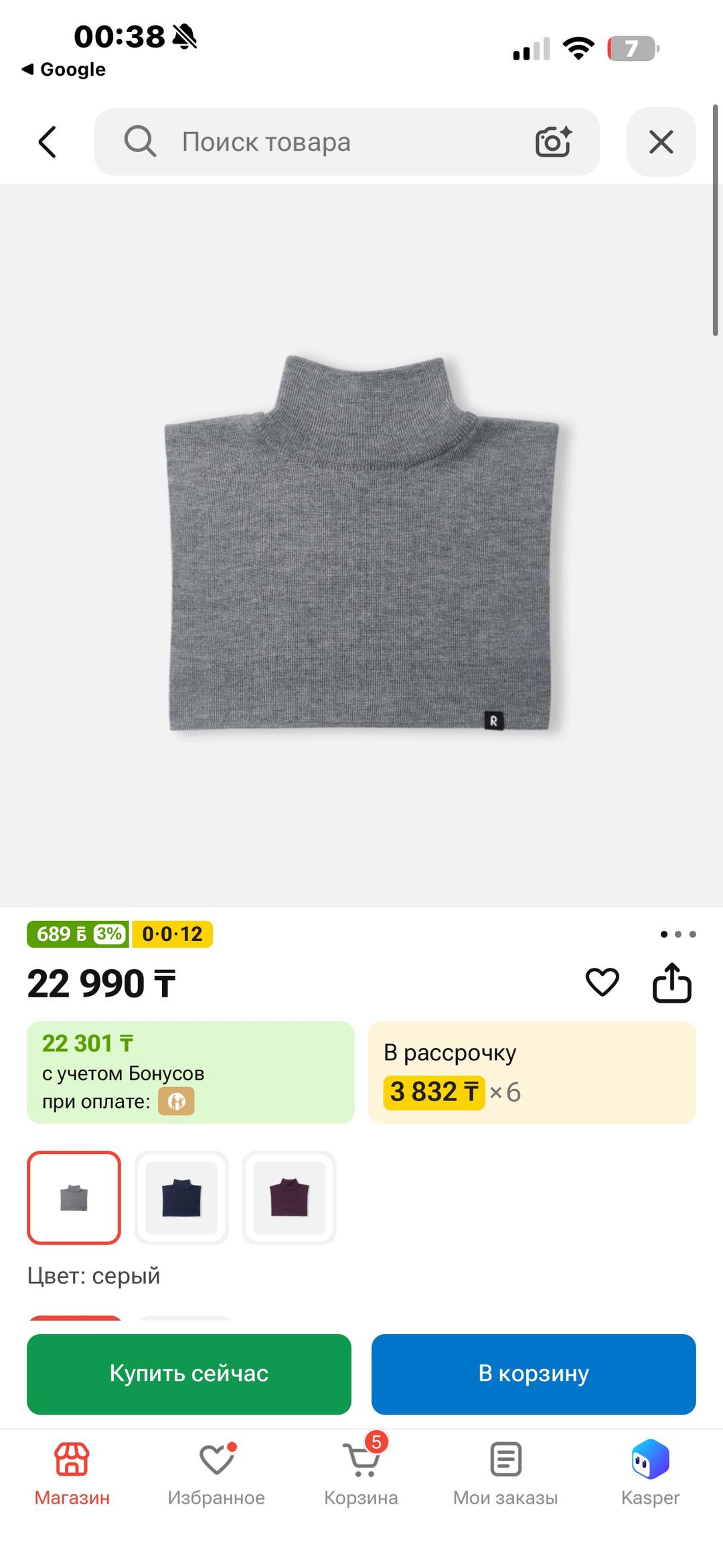Open the В рассрочку installment option
The height and width of the screenshot is (1568, 723).
click(x=532, y=1072)
